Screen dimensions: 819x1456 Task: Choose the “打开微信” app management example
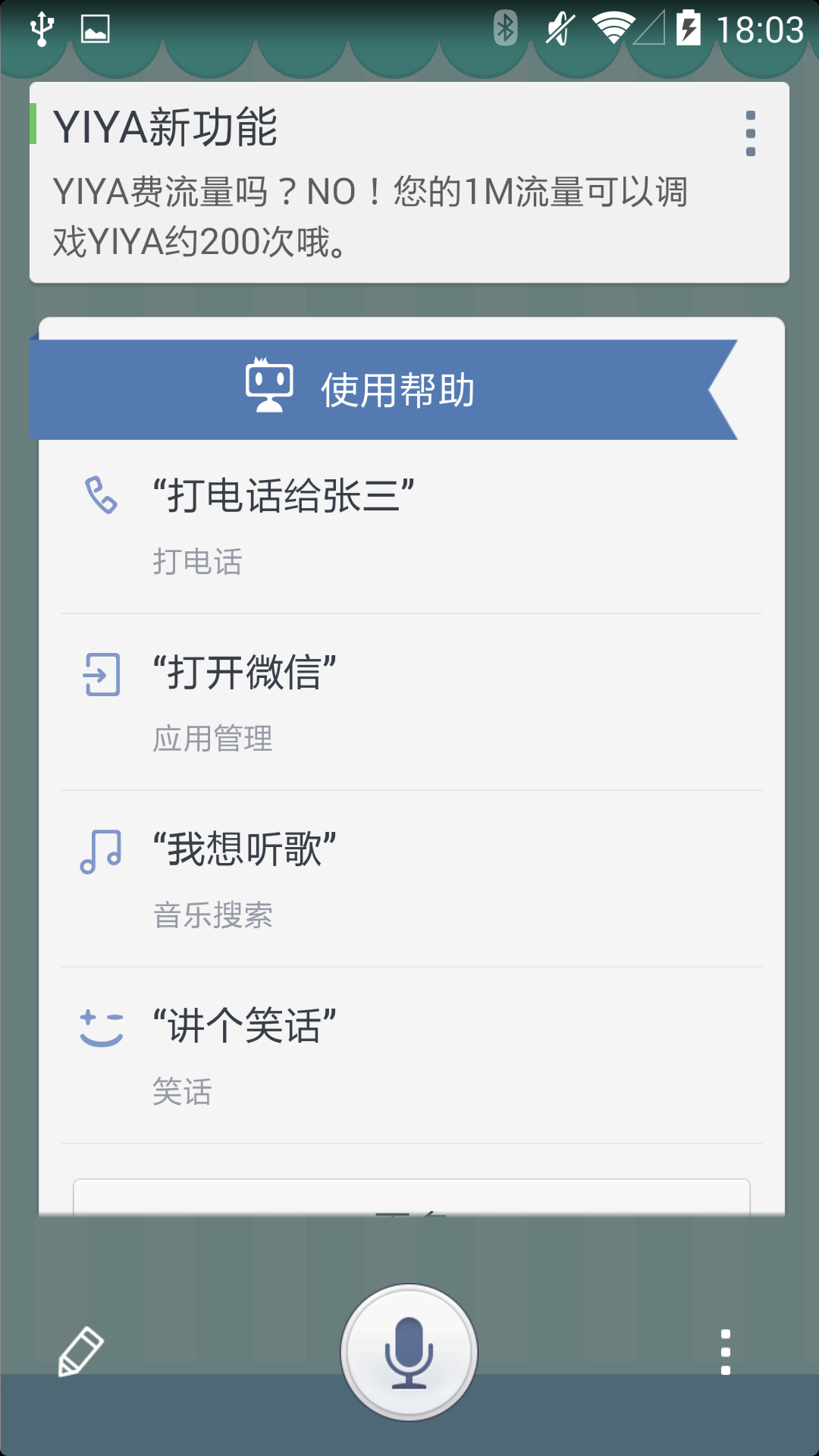pos(409,702)
